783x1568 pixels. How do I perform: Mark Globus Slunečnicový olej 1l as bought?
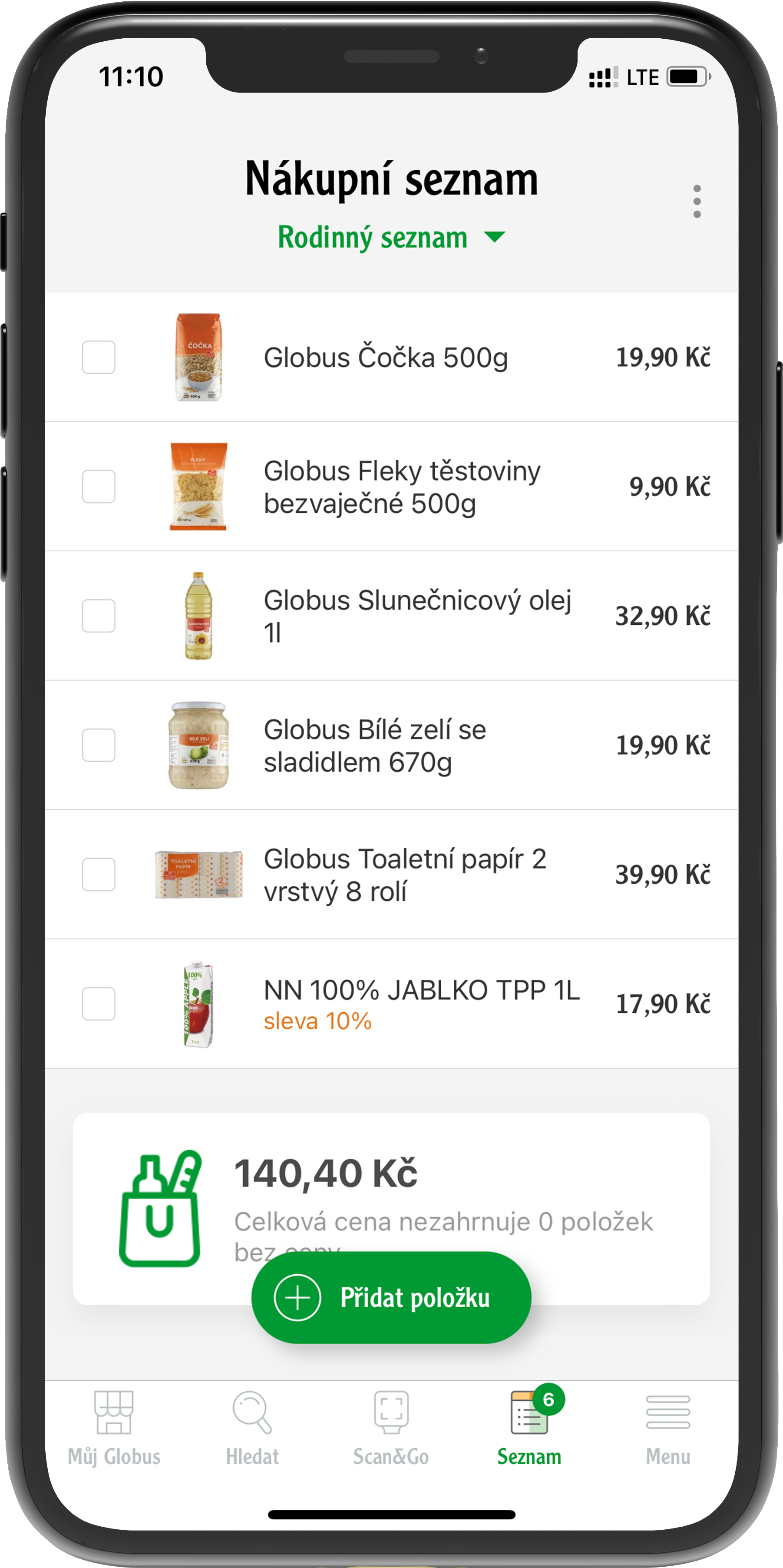coord(99,615)
